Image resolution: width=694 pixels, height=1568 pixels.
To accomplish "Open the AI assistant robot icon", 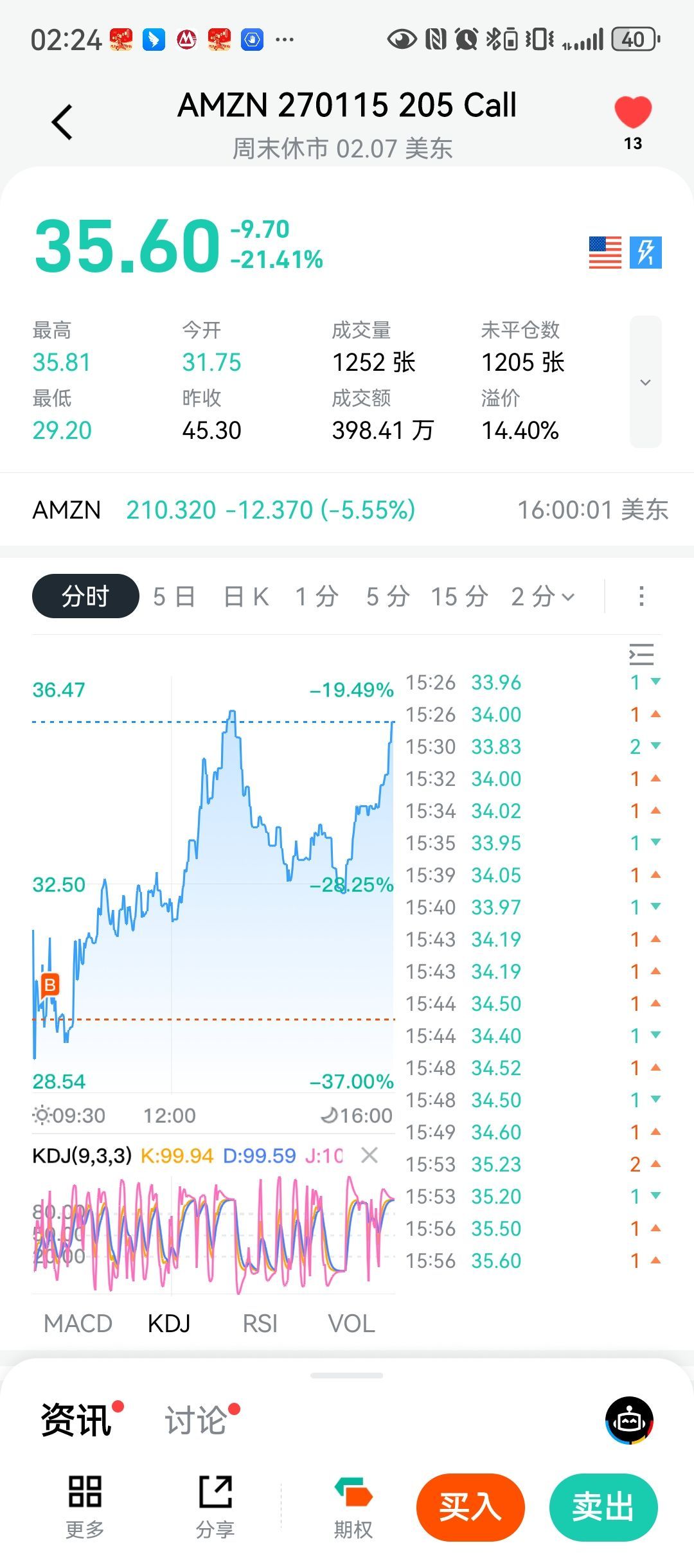I will (629, 1420).
